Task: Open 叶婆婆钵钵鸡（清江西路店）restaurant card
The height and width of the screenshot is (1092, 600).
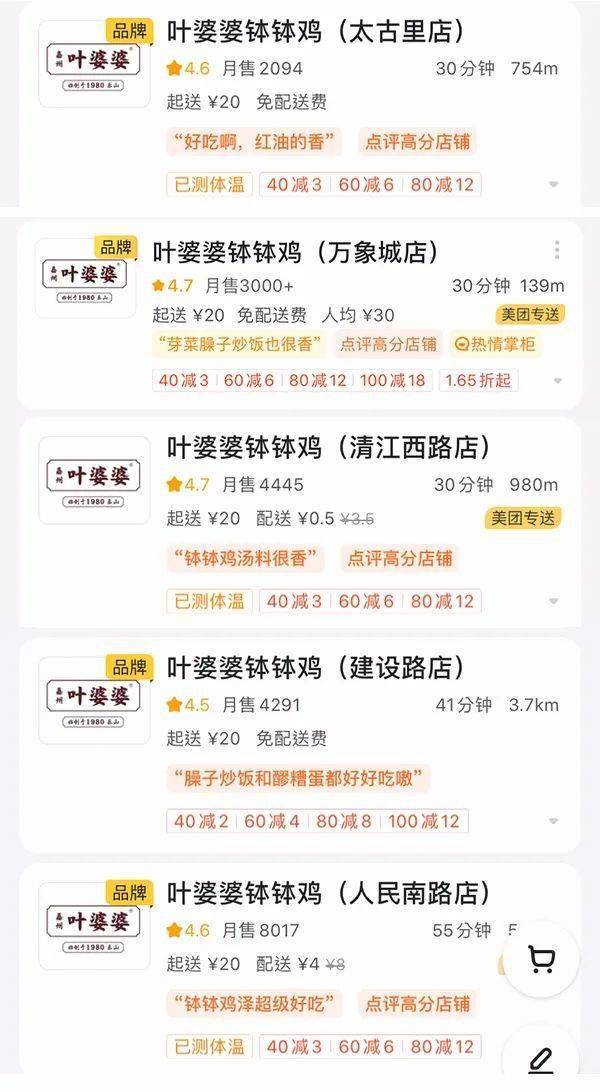Action: (x=299, y=522)
